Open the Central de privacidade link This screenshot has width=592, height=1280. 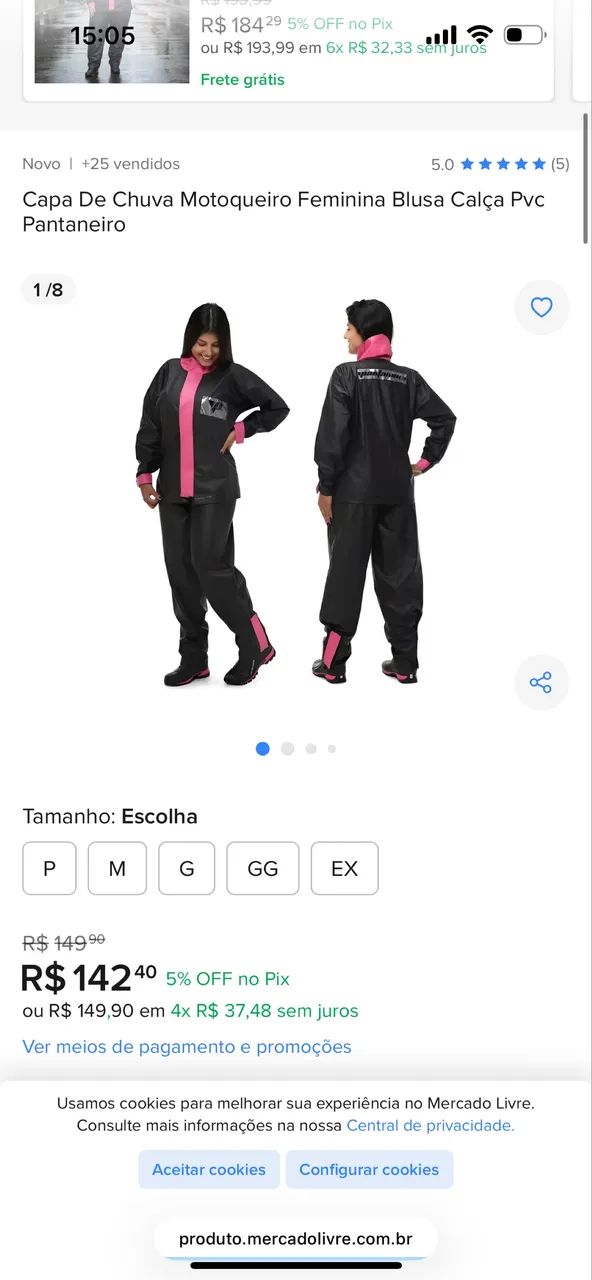(x=430, y=1125)
